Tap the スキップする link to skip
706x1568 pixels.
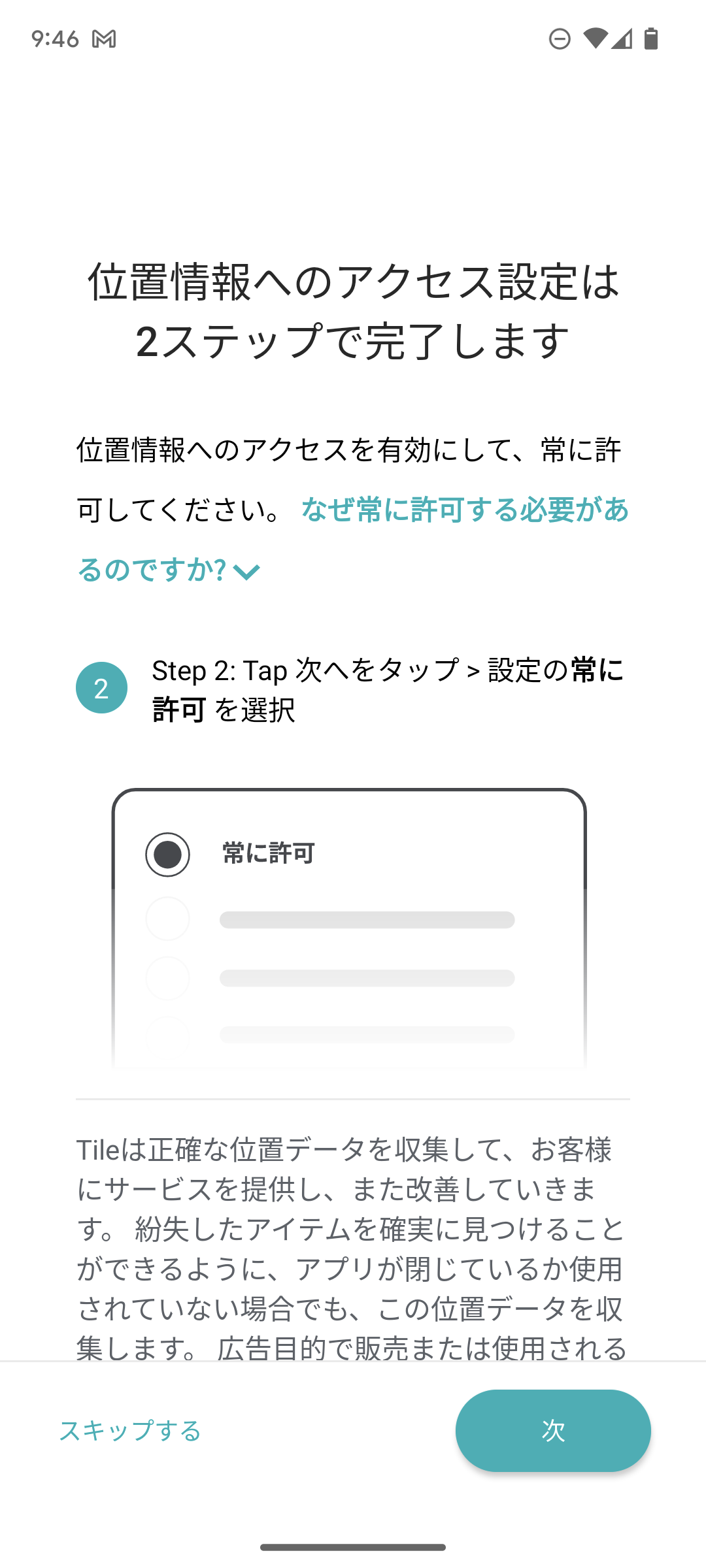click(x=130, y=1431)
